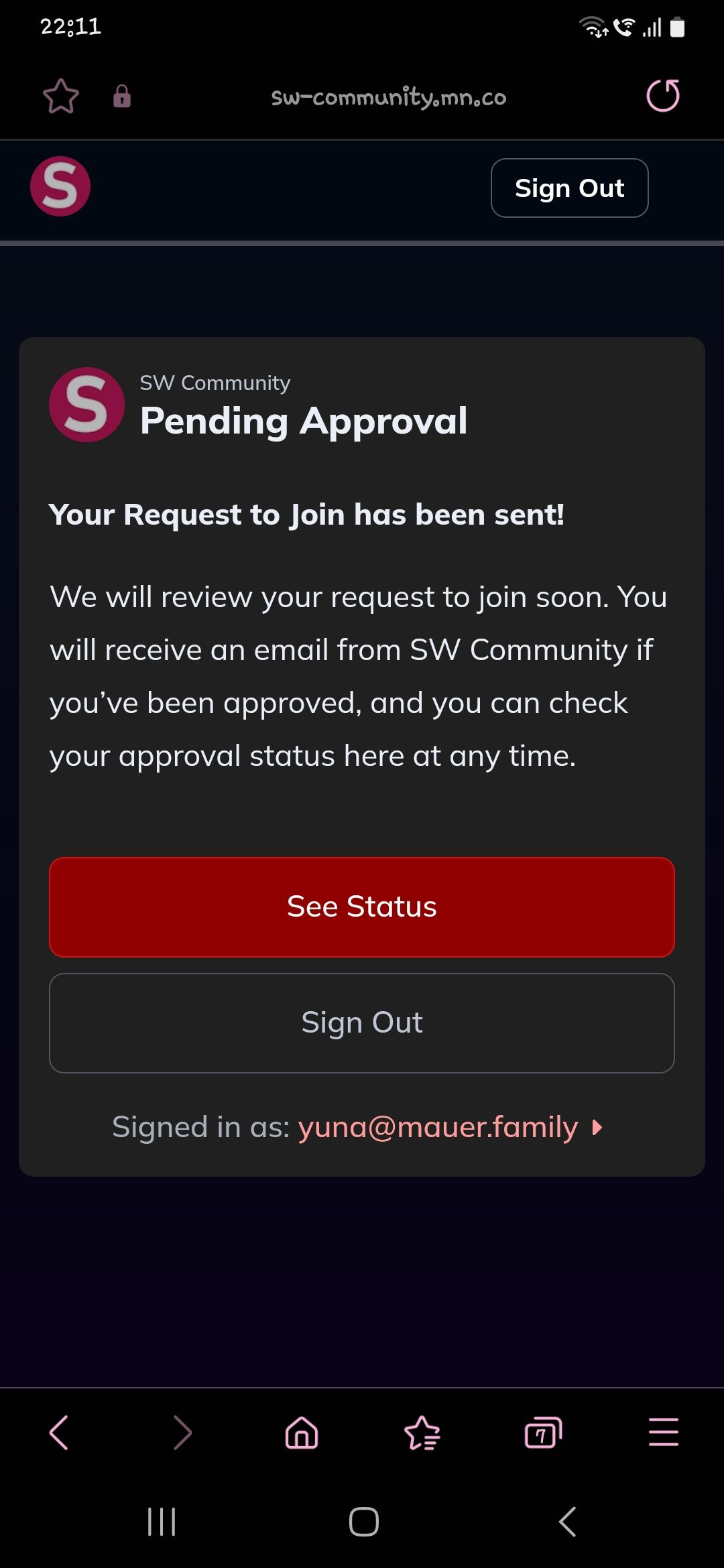Viewport: 724px width, 1568px height.
Task: Go back to the previous page in the browser
Action: (x=59, y=1433)
